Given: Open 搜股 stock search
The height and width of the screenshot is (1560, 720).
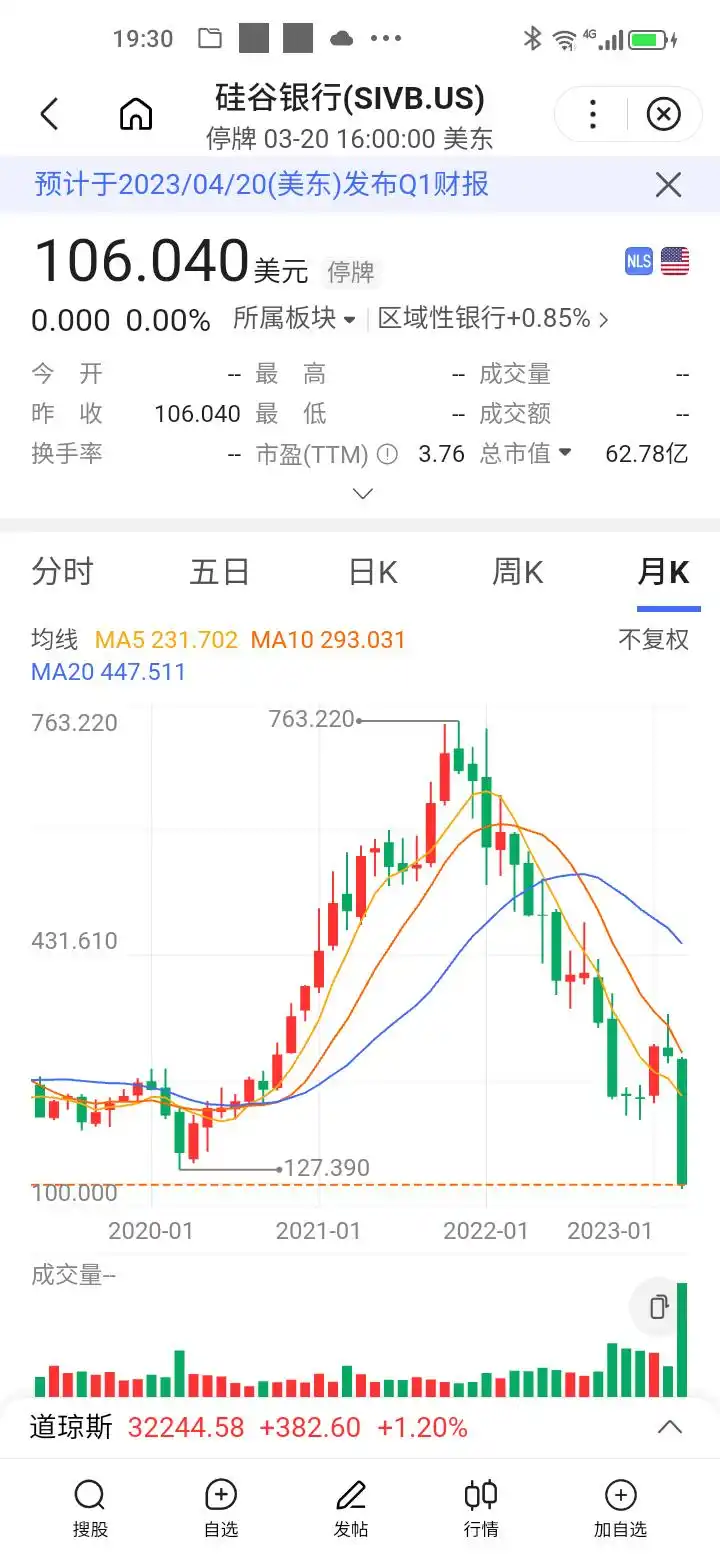Looking at the screenshot, I should [x=90, y=1509].
